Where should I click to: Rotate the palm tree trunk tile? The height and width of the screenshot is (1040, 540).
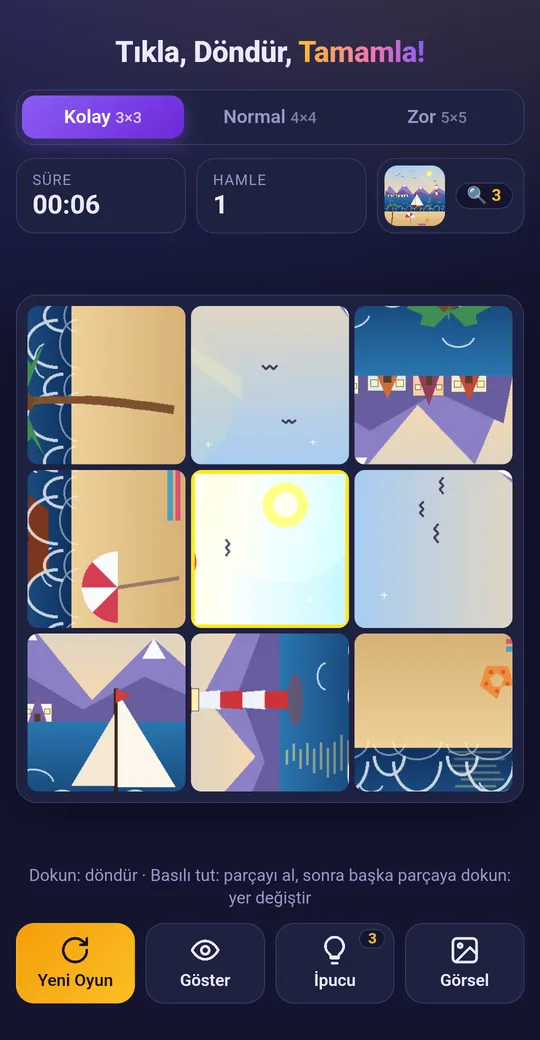tap(106, 385)
